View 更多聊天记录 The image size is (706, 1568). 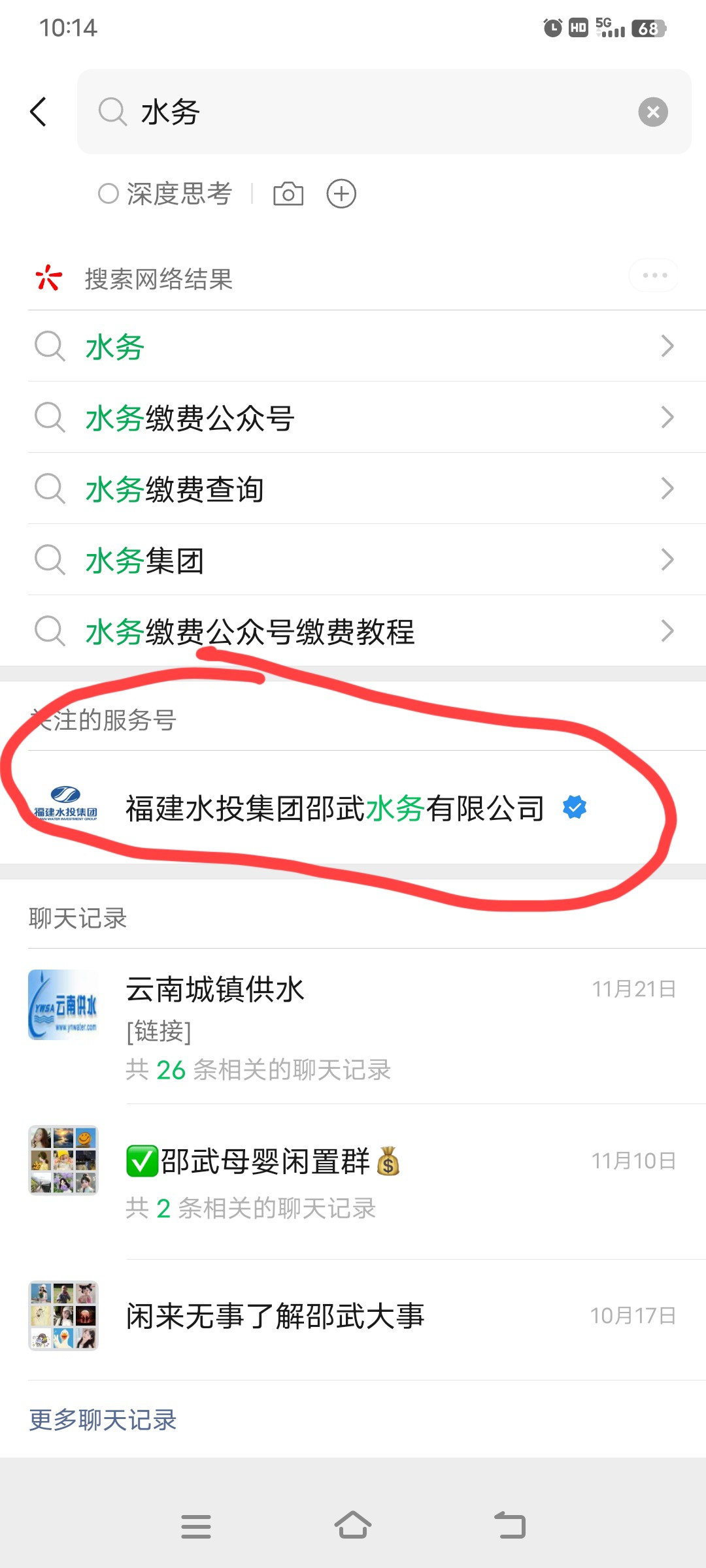coord(103,1420)
